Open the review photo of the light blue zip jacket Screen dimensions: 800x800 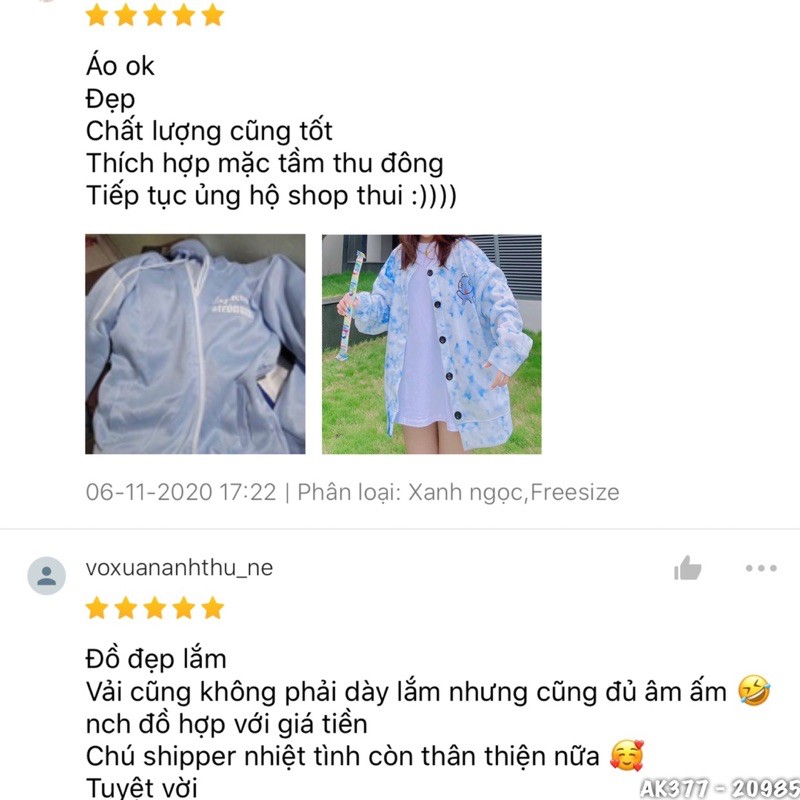pos(195,344)
